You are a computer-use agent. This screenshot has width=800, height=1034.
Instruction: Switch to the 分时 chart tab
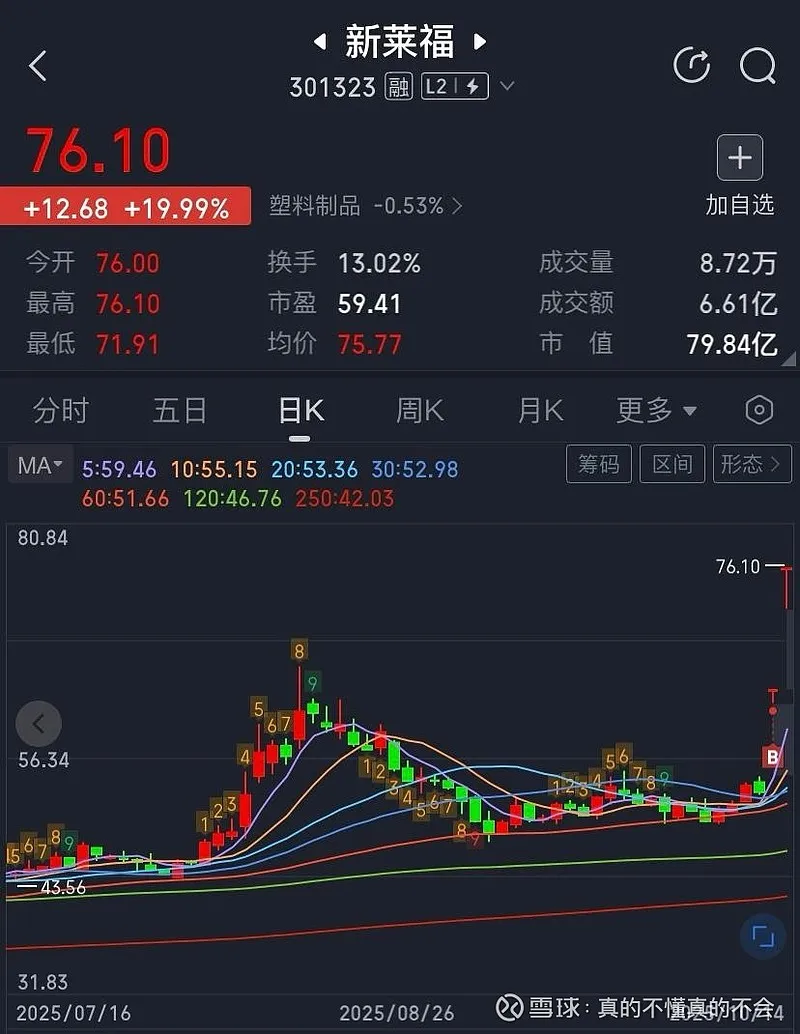point(60,410)
